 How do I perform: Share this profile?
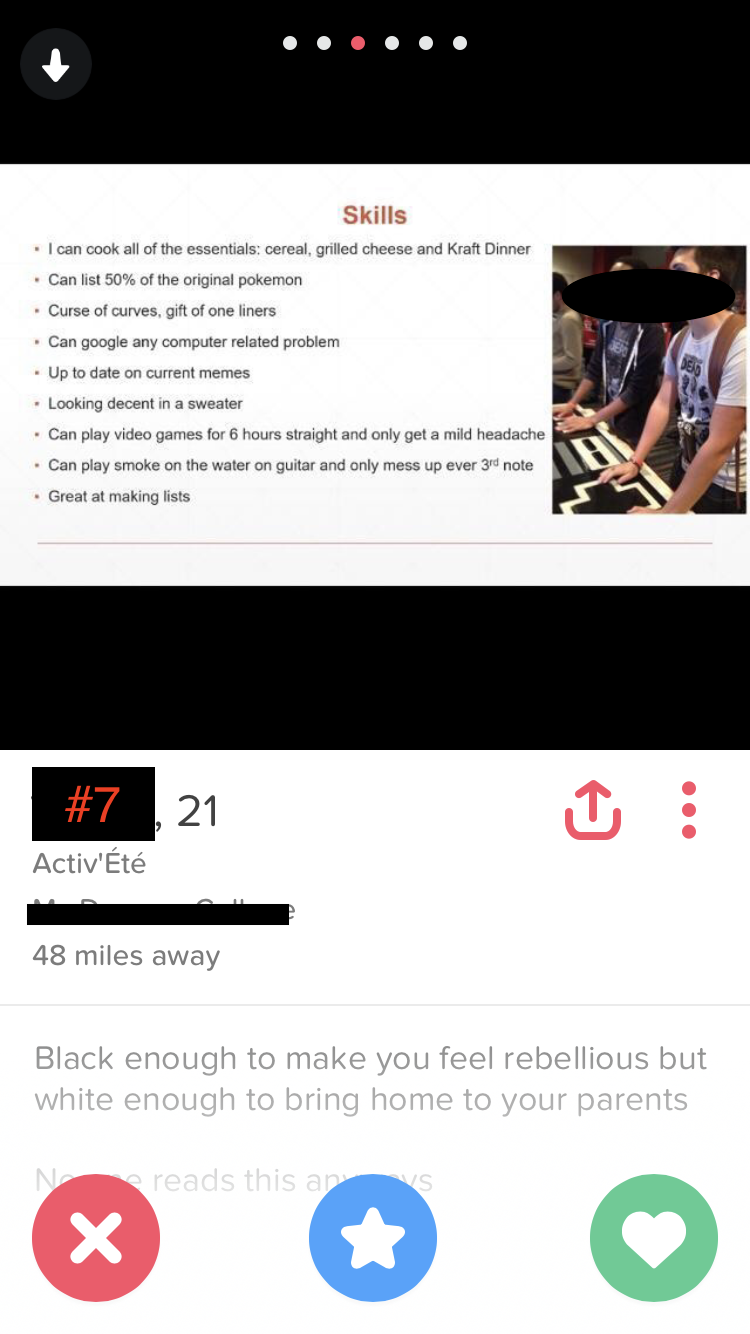tap(593, 809)
